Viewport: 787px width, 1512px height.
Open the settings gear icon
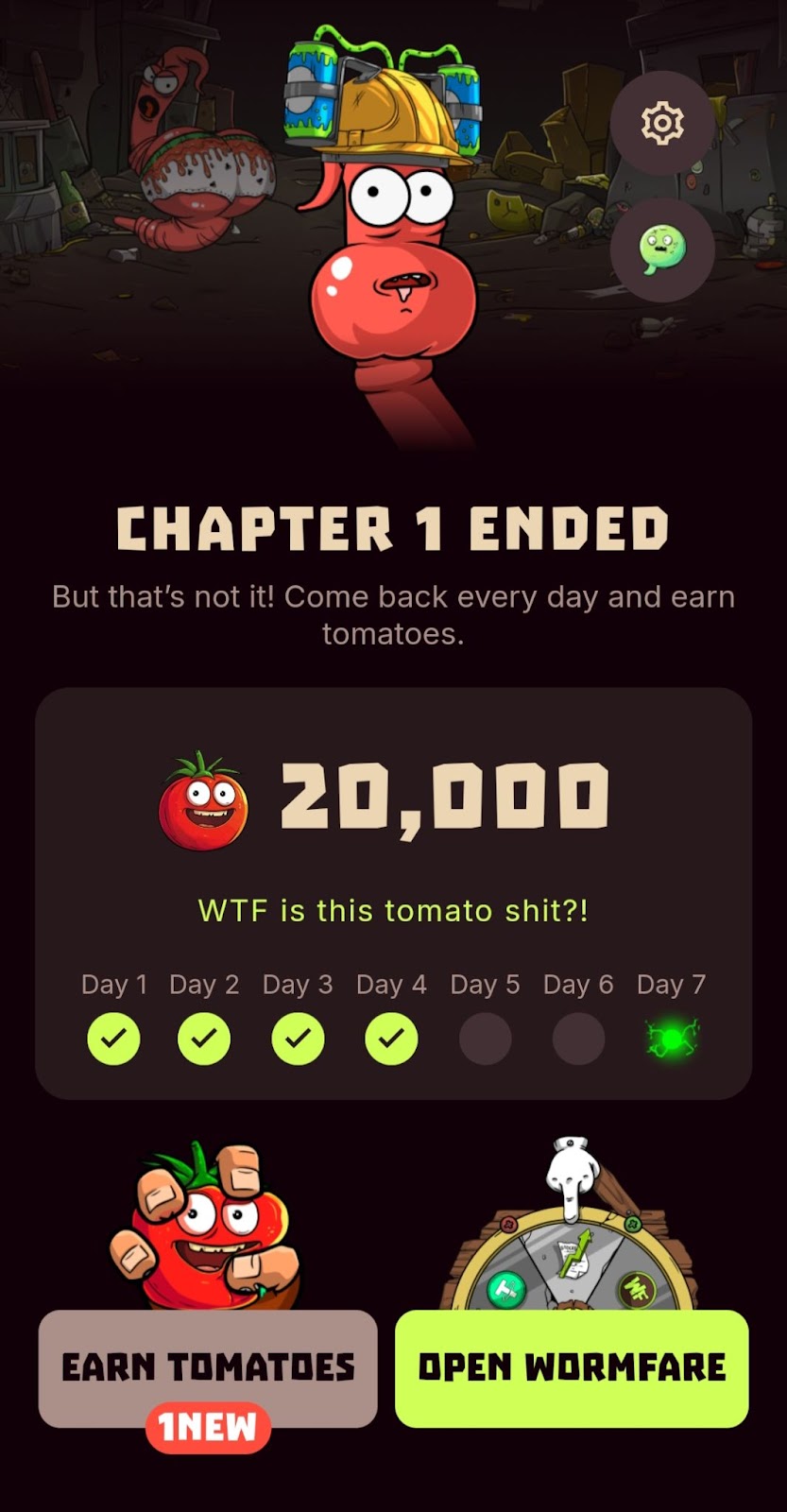click(x=661, y=123)
